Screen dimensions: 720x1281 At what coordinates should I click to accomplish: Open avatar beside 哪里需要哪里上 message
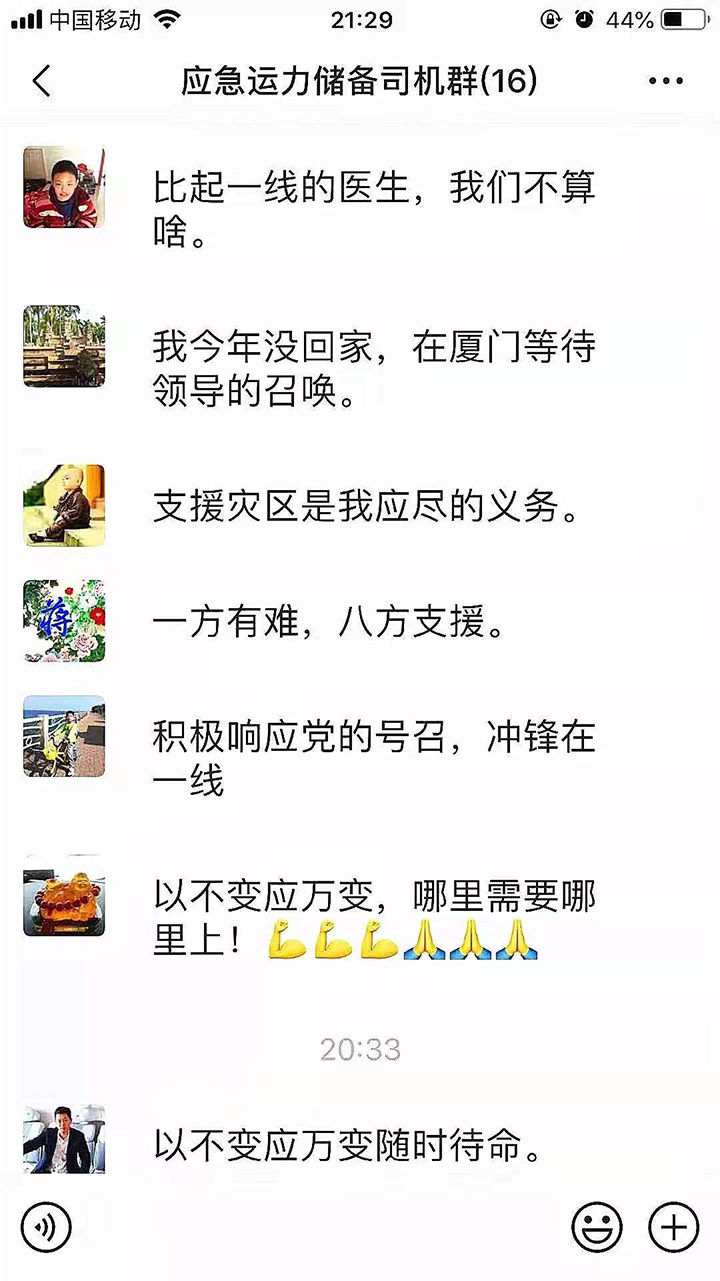[64, 895]
